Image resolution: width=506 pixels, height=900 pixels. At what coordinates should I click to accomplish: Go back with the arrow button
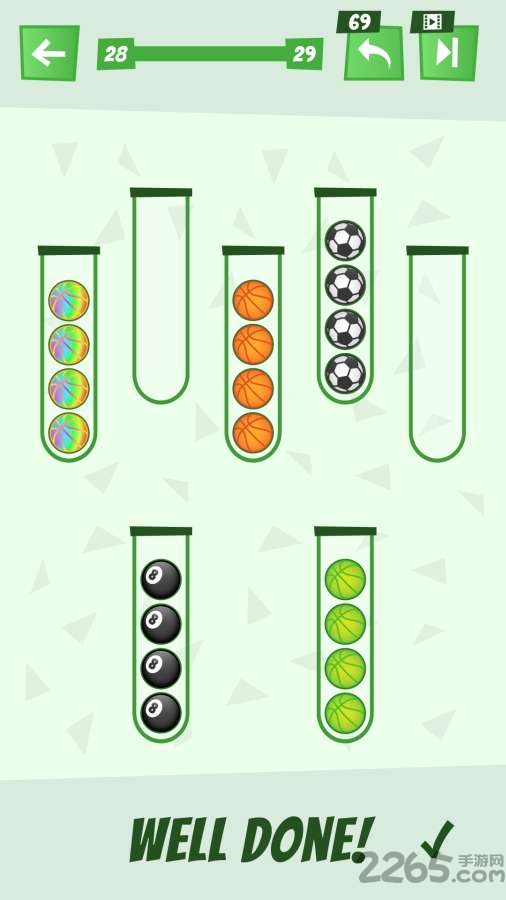click(49, 53)
